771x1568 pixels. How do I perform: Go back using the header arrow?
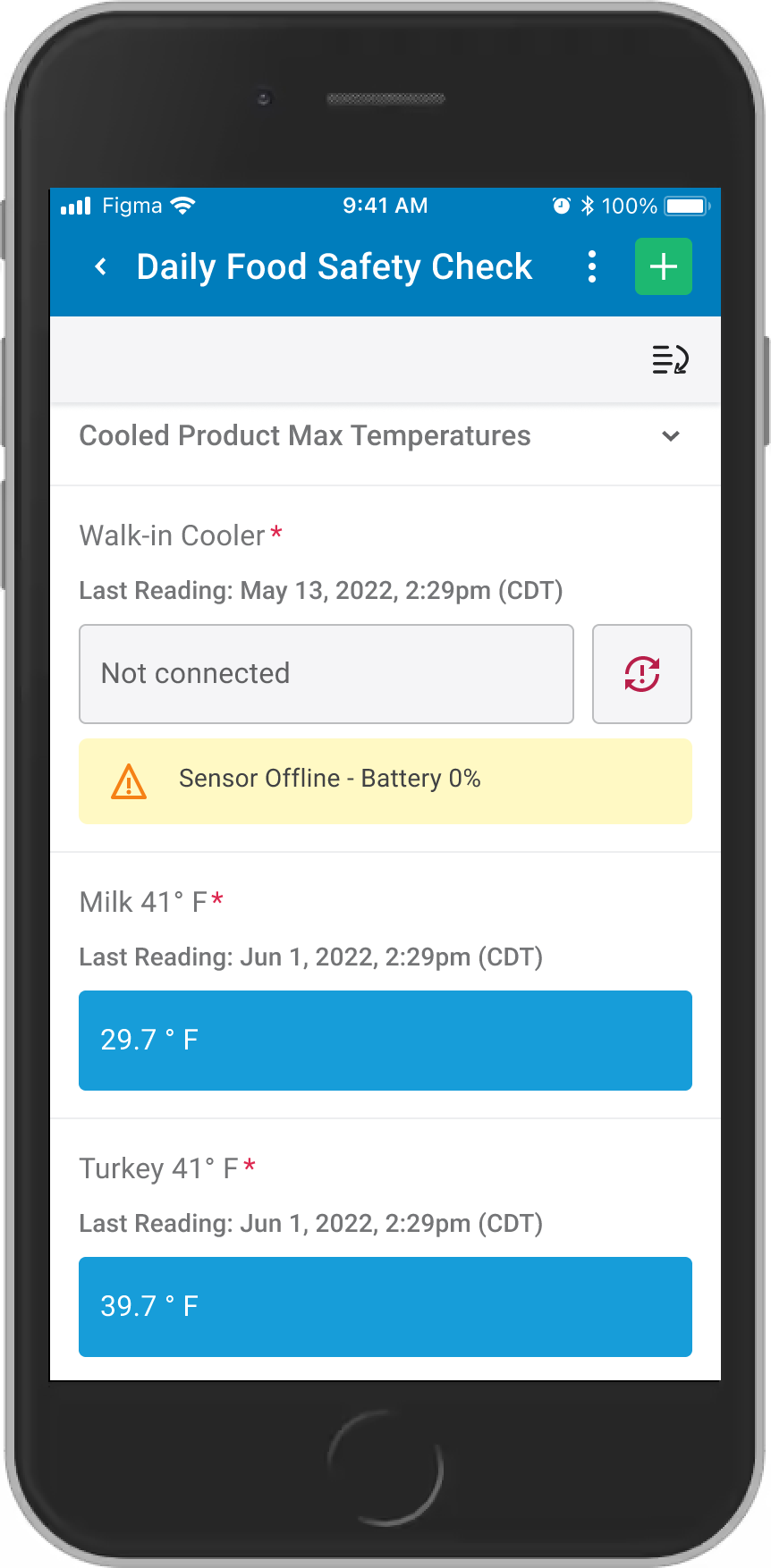coord(101,266)
